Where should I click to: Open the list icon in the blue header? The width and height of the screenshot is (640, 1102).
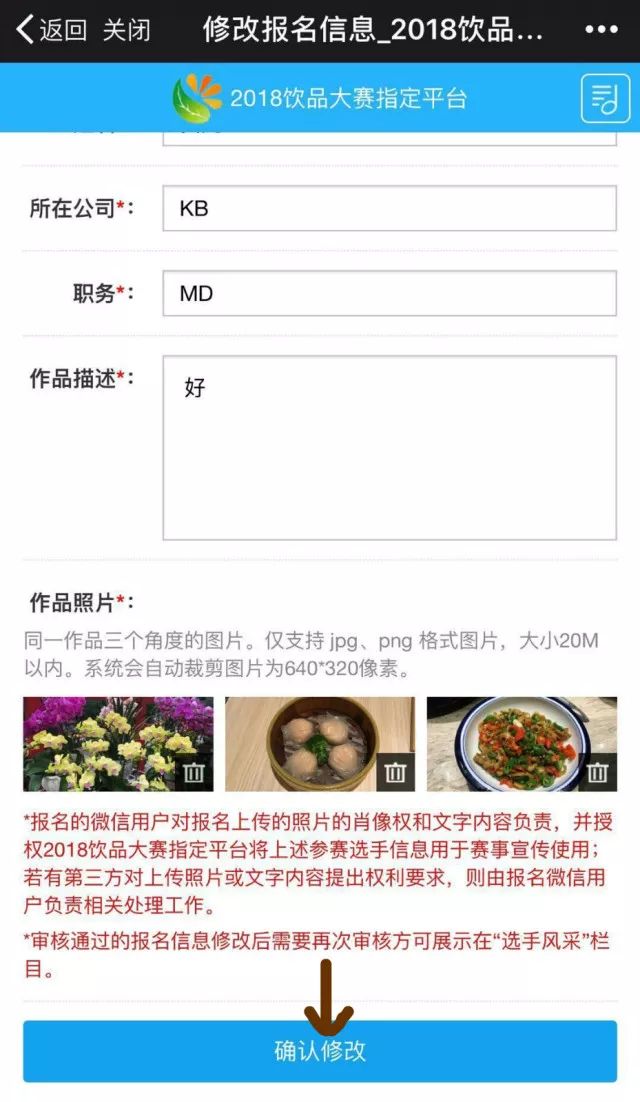pos(605,98)
